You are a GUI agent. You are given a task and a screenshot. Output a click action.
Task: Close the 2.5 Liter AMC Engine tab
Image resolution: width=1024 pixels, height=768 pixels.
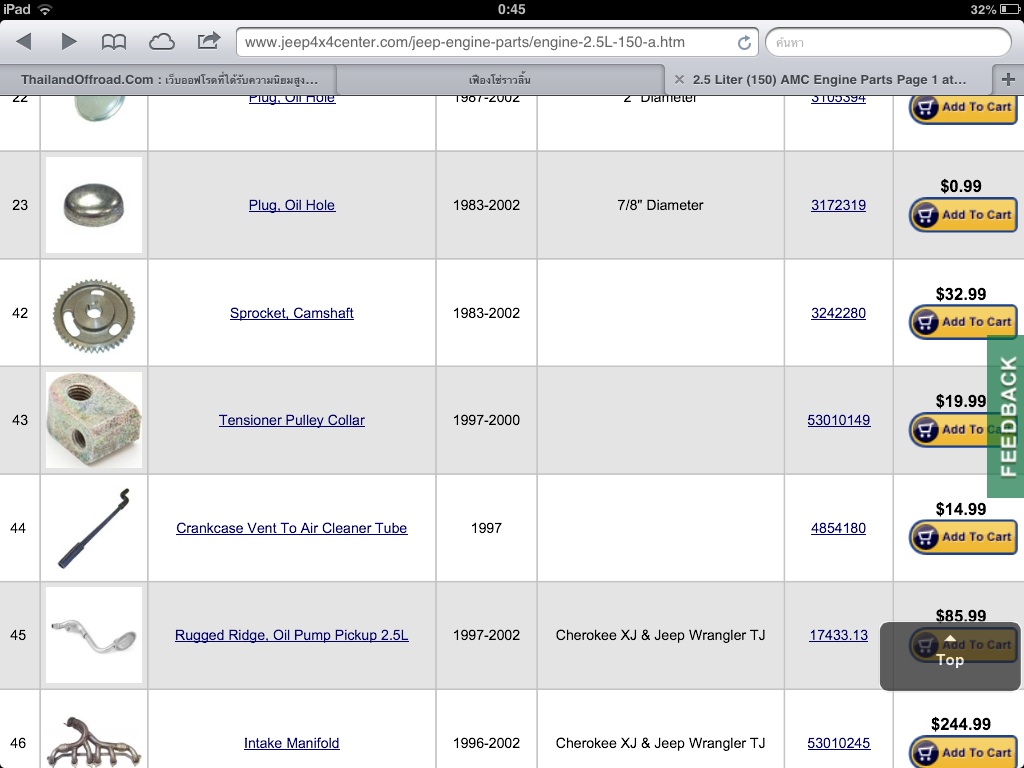(x=679, y=79)
